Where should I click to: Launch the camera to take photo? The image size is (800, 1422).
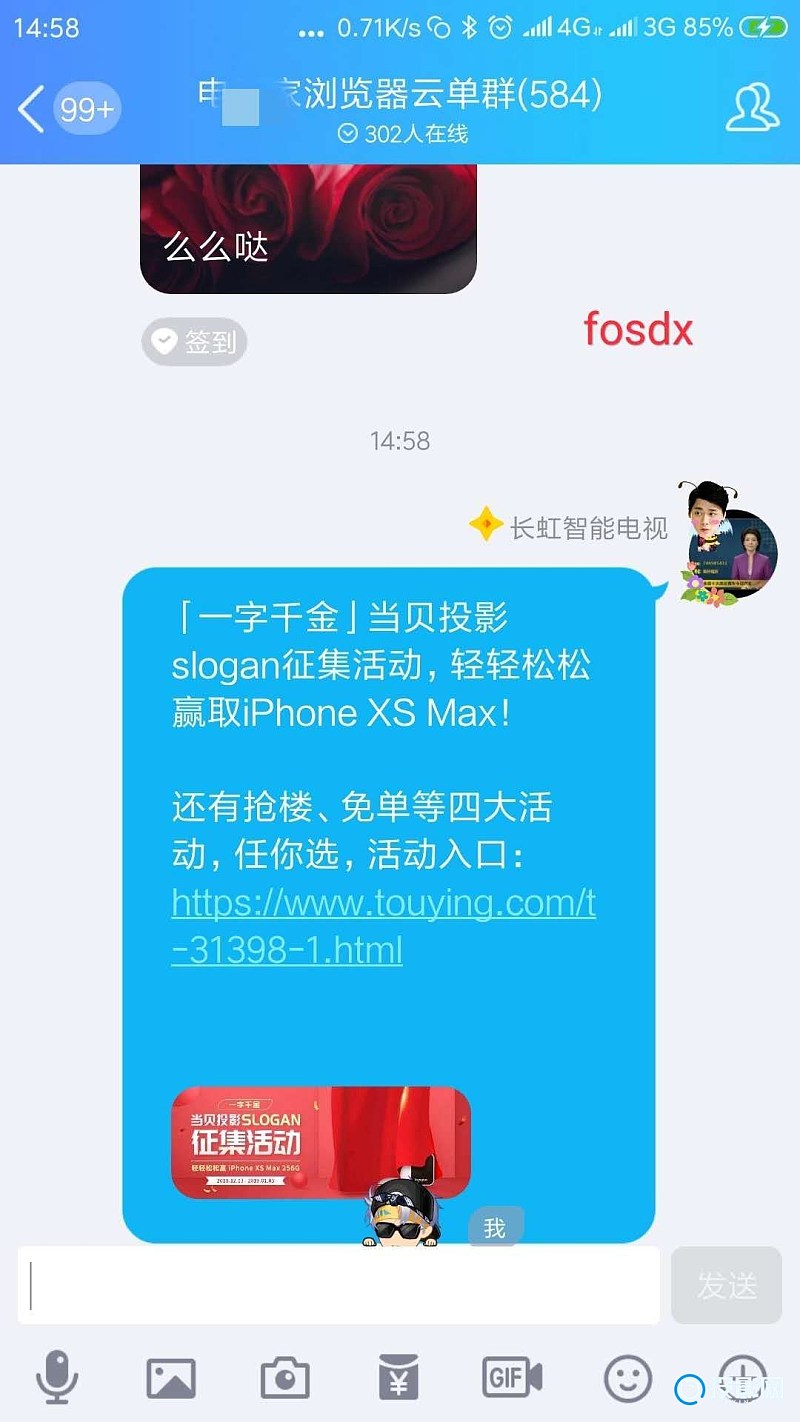tap(285, 1378)
